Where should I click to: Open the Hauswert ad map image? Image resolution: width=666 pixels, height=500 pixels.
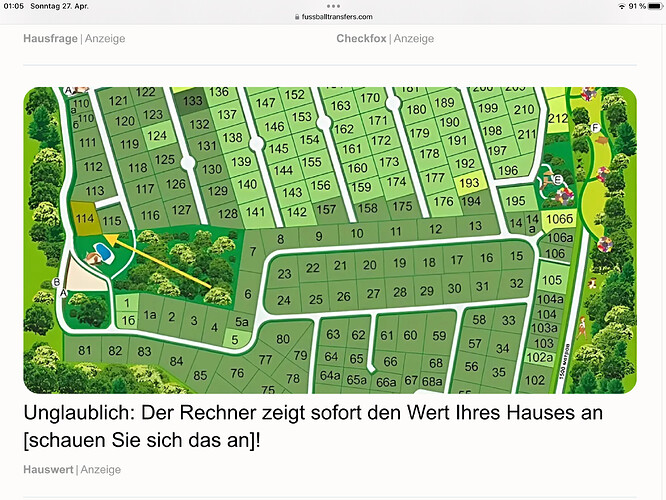pyautogui.click(x=330, y=240)
